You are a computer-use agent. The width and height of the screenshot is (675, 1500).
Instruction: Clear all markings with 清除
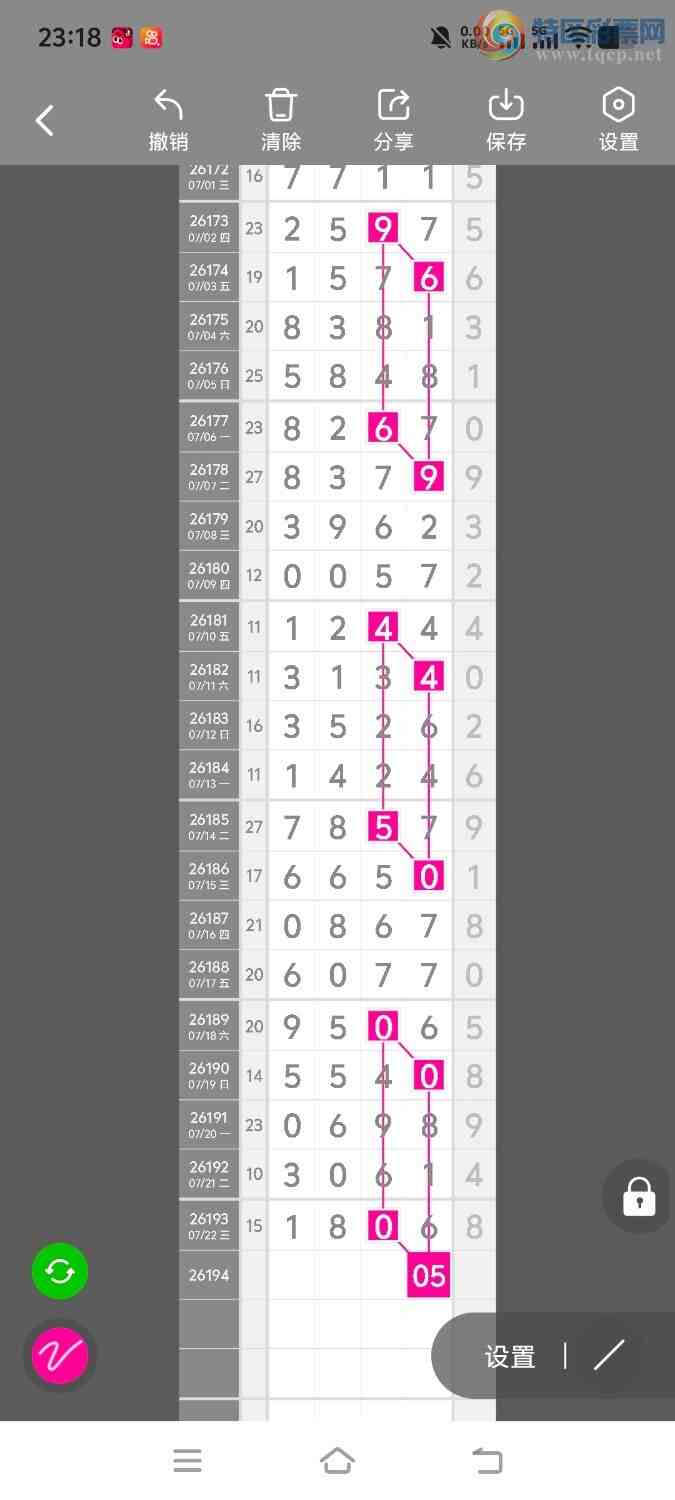coord(281,120)
